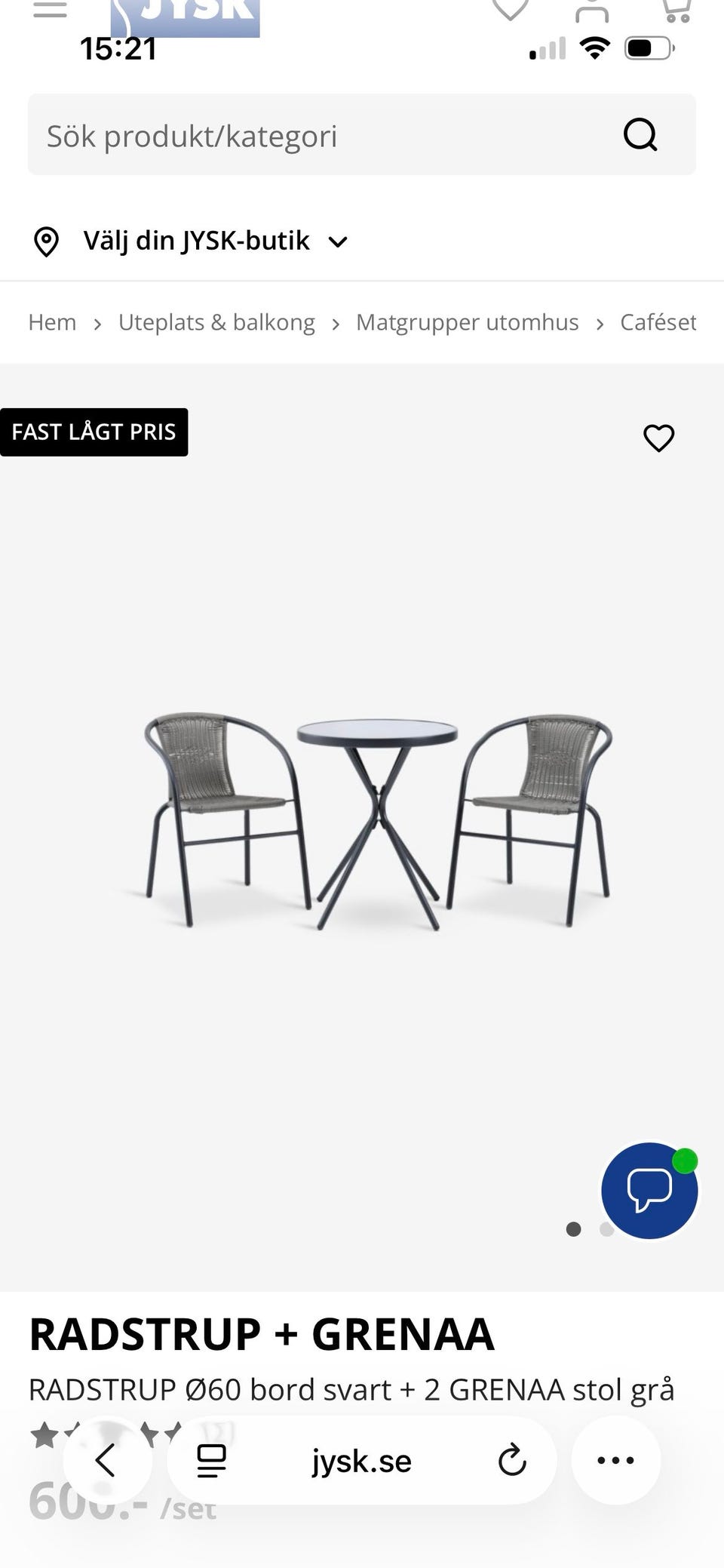Image resolution: width=724 pixels, height=1568 pixels.
Task: Open the page options icon beside the URL
Action: coord(211,1460)
